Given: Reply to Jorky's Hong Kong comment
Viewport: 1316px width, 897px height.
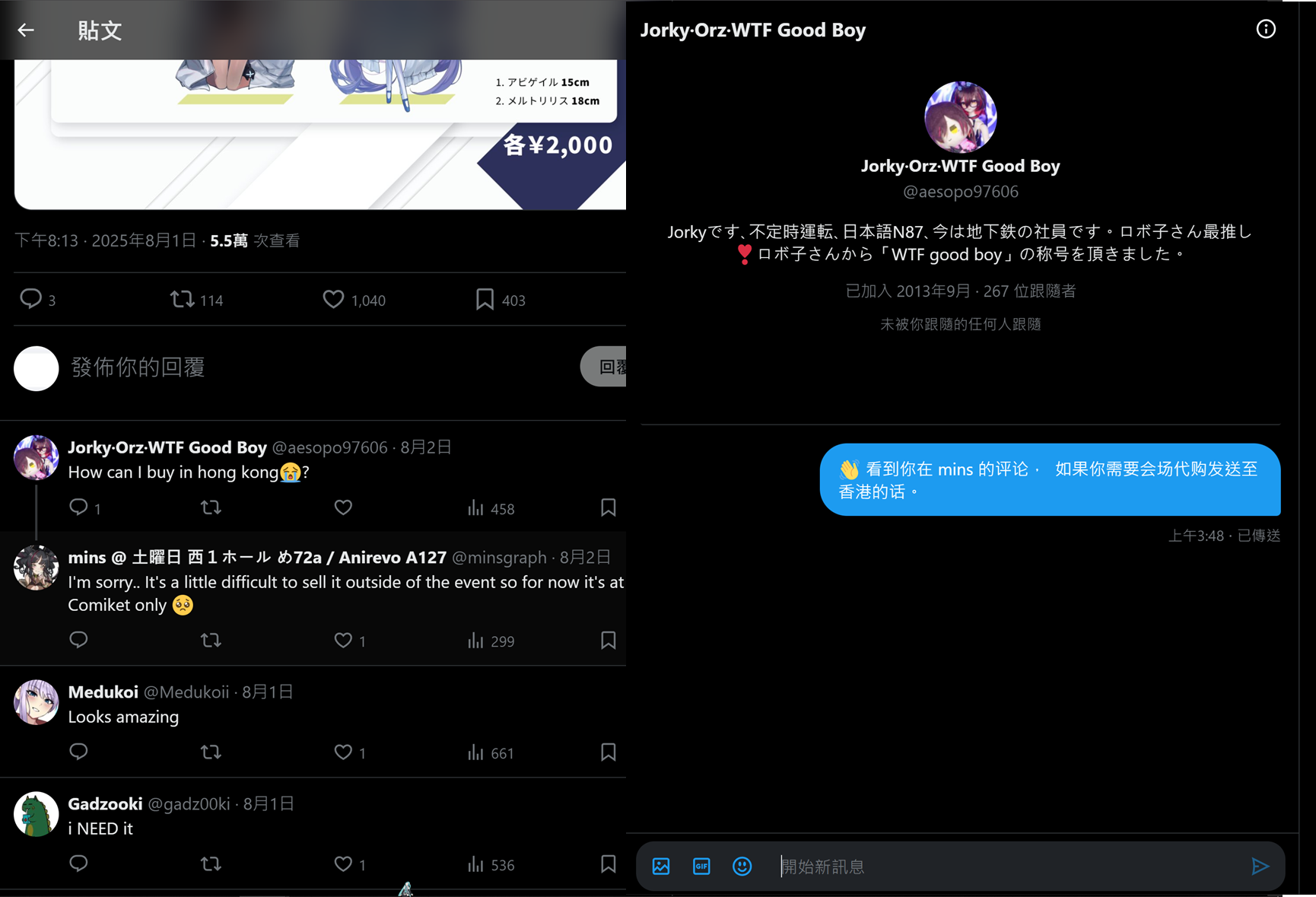Looking at the screenshot, I should (78, 507).
